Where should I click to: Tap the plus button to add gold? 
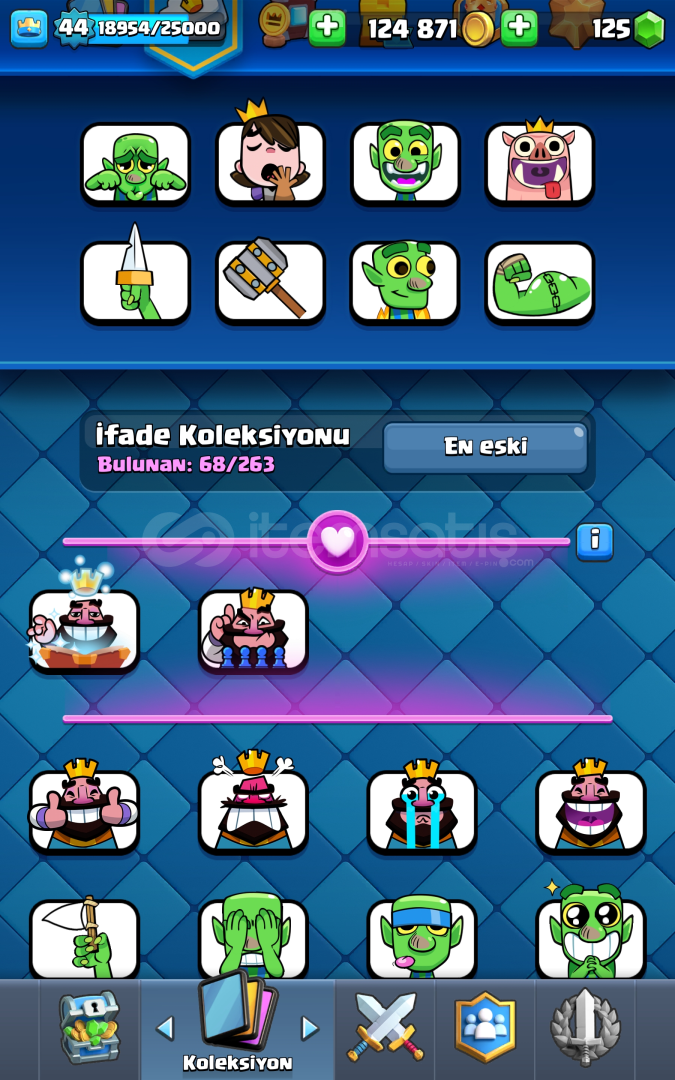(518, 28)
